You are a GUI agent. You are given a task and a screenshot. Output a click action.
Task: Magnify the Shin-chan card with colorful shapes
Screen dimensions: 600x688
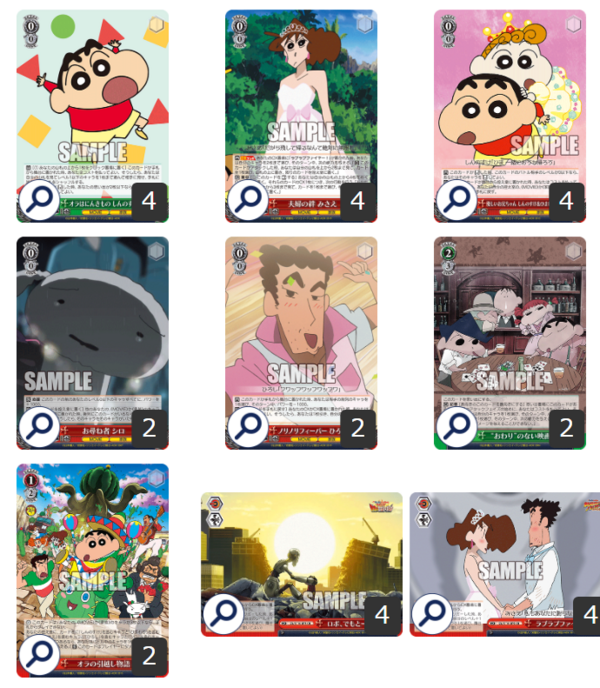coord(37,201)
